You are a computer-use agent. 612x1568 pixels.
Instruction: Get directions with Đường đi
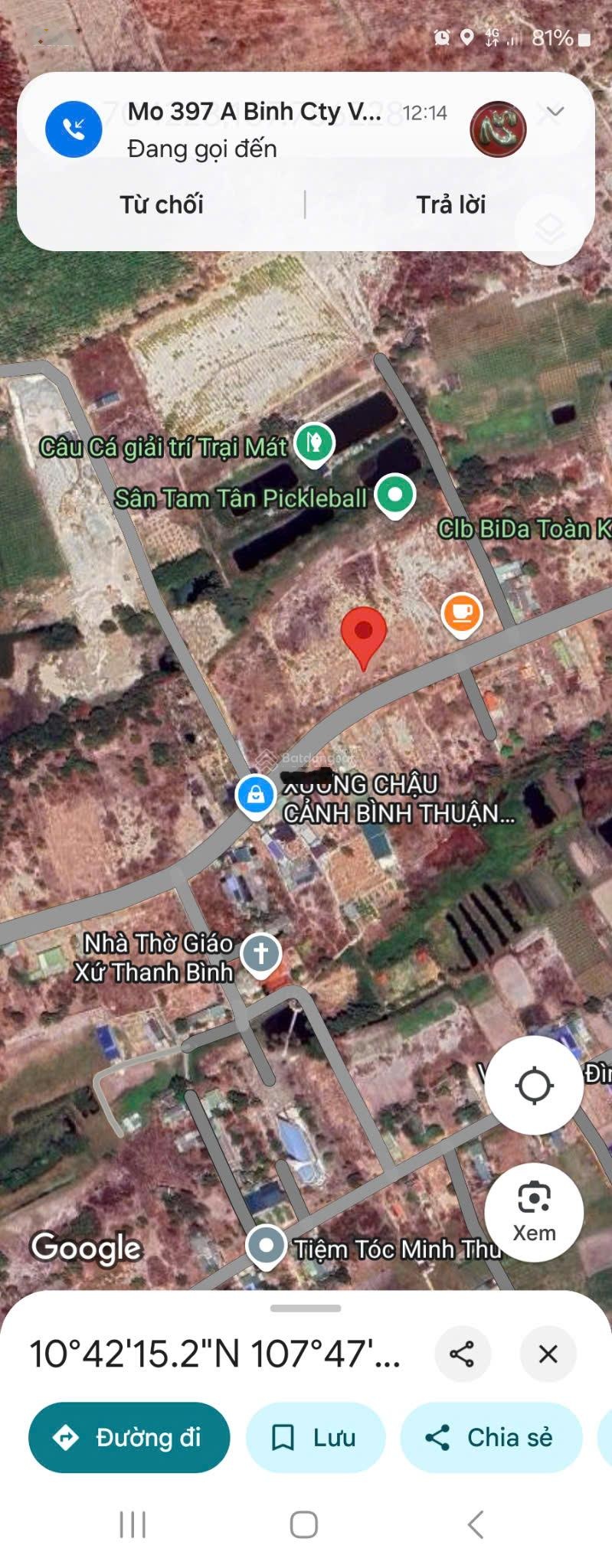click(x=129, y=1437)
